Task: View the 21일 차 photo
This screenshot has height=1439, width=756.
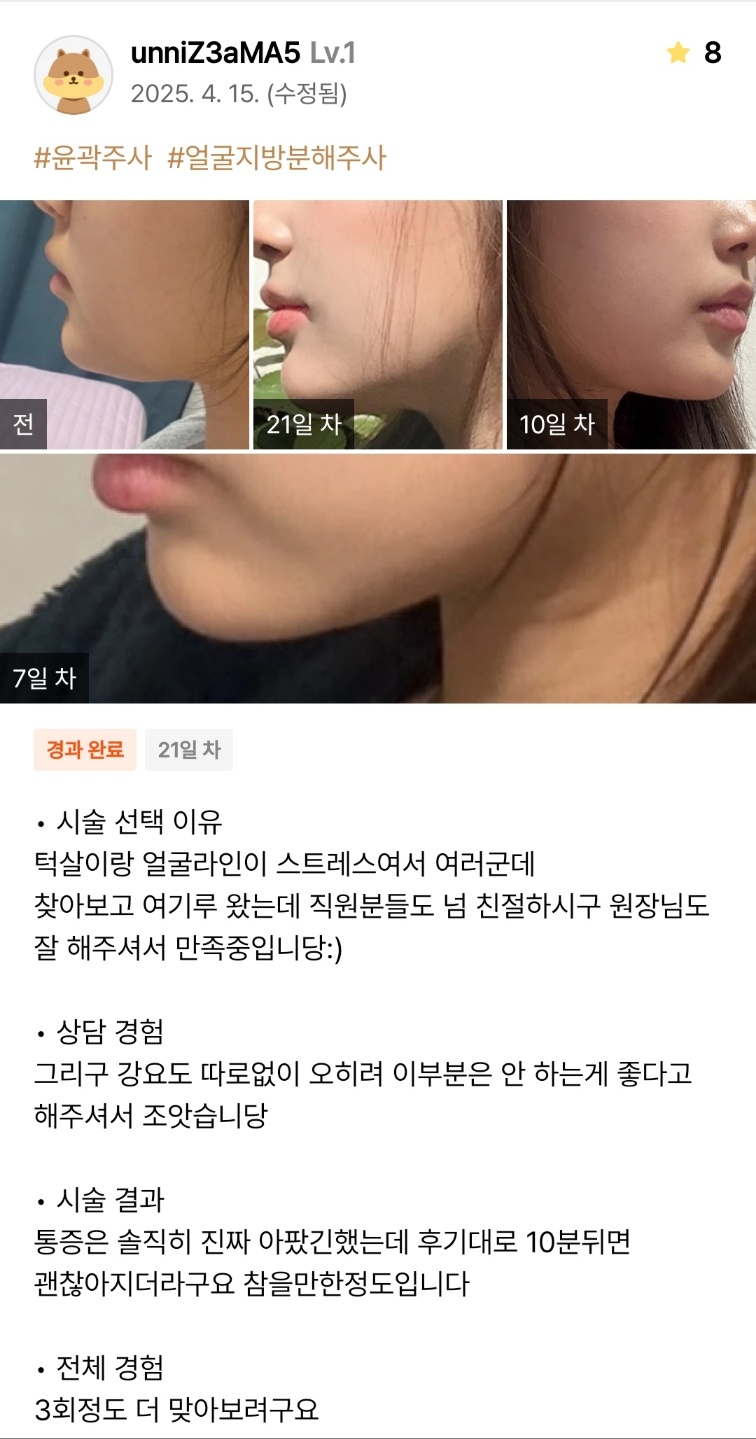Action: pos(377,324)
